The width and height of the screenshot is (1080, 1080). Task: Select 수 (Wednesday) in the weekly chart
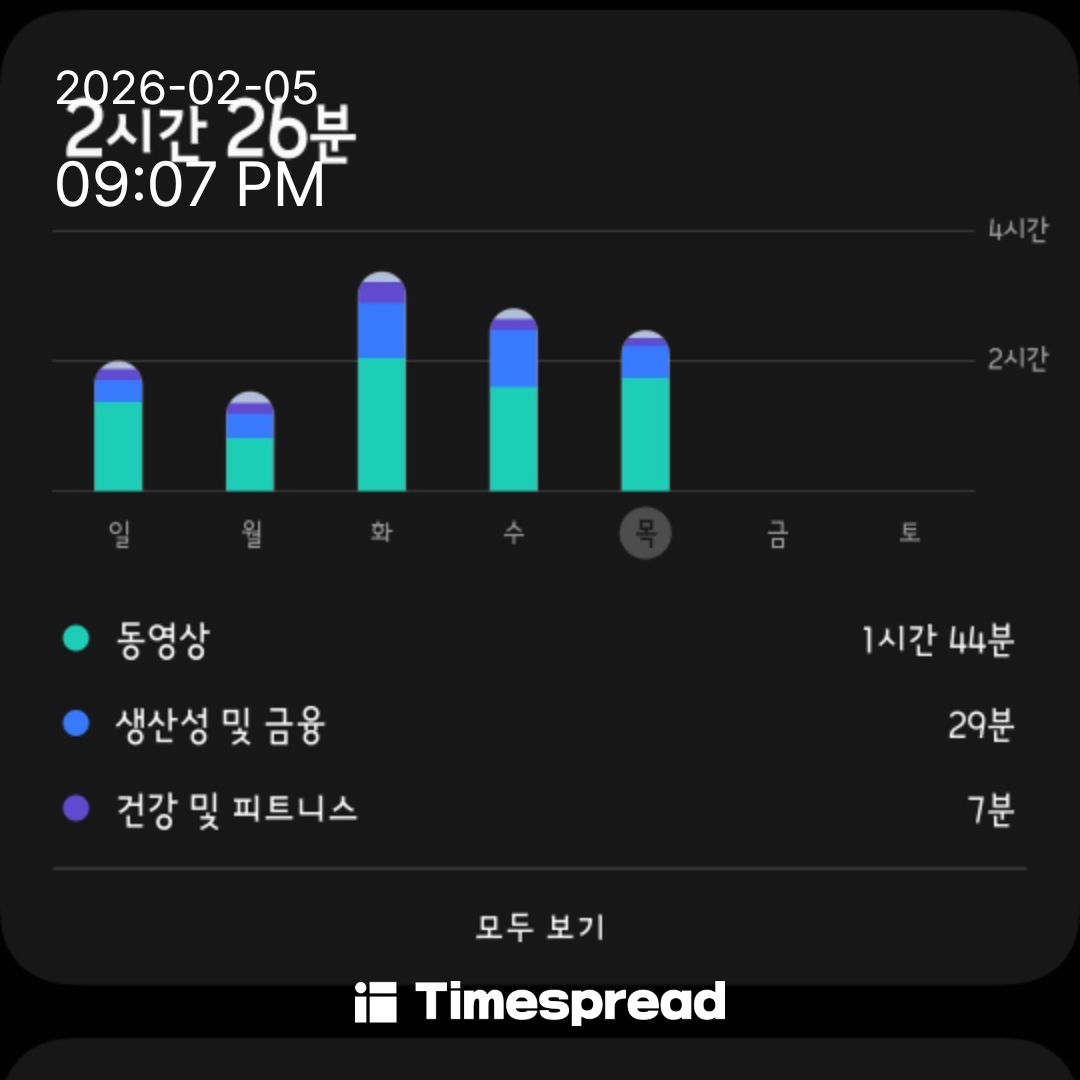point(513,534)
